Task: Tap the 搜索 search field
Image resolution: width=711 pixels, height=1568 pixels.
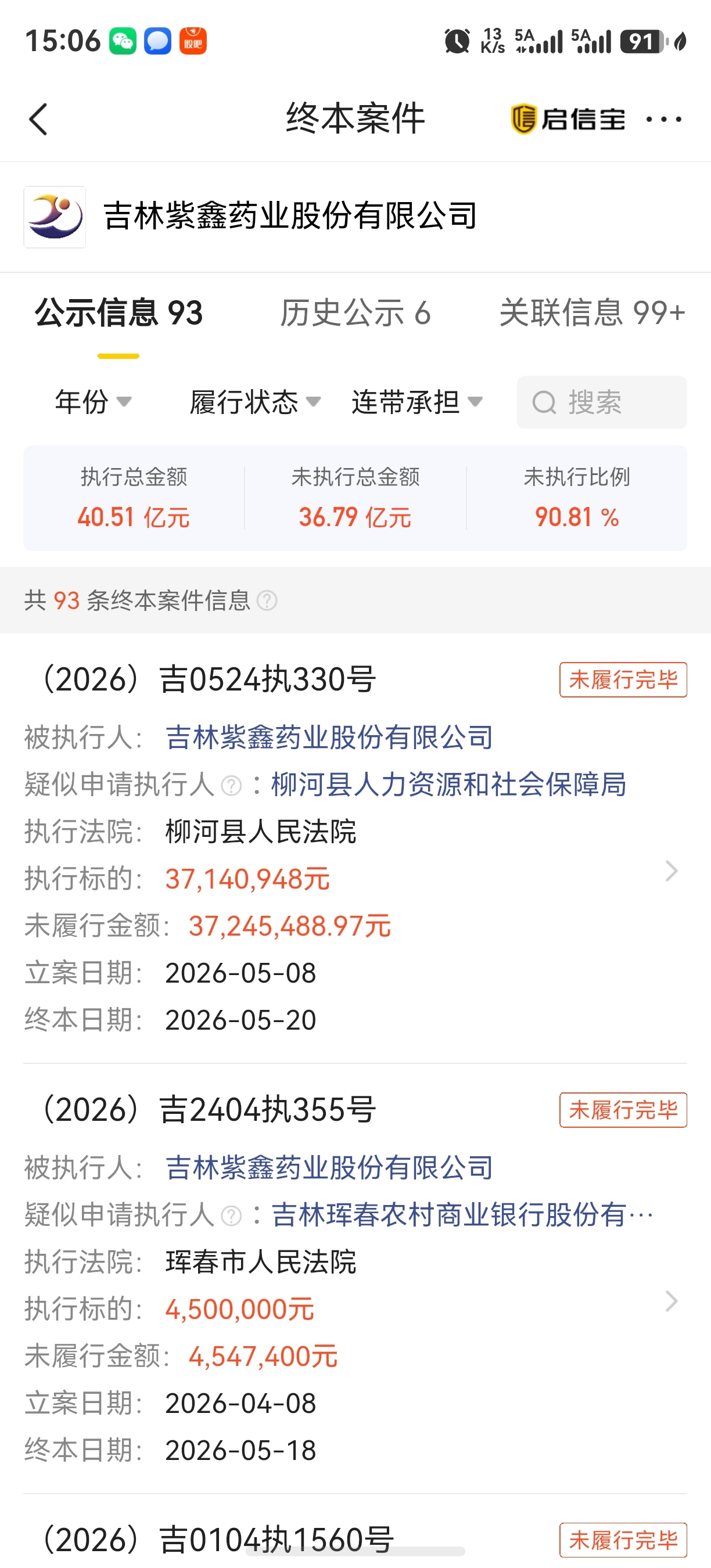Action: [601, 402]
